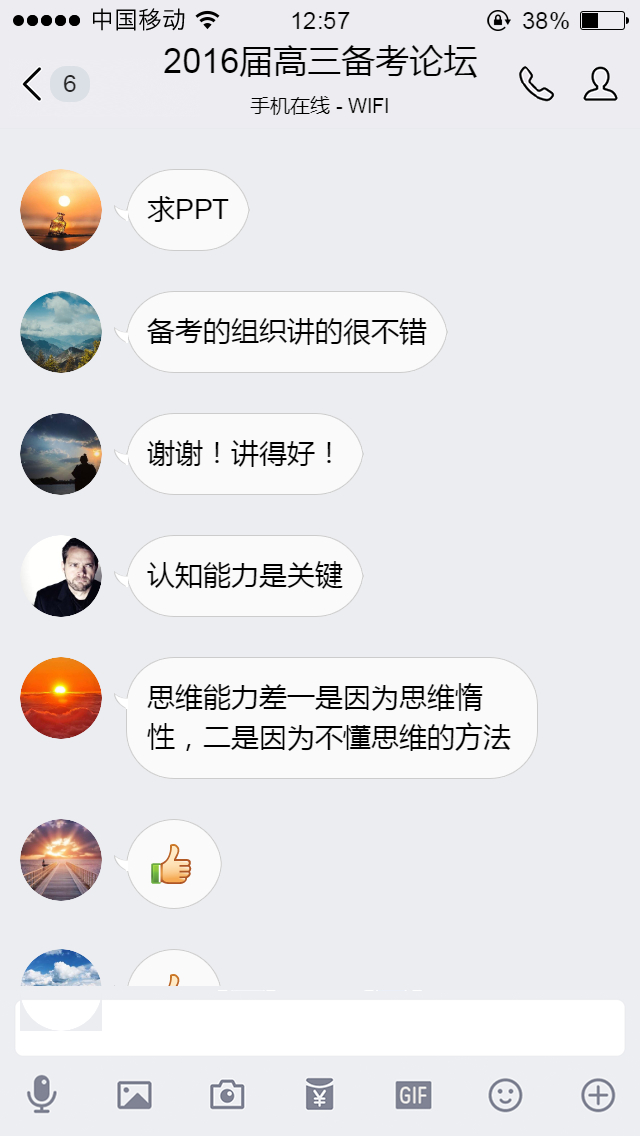Launch the camera to take a photo
The width and height of the screenshot is (640, 1136).
click(227, 1095)
